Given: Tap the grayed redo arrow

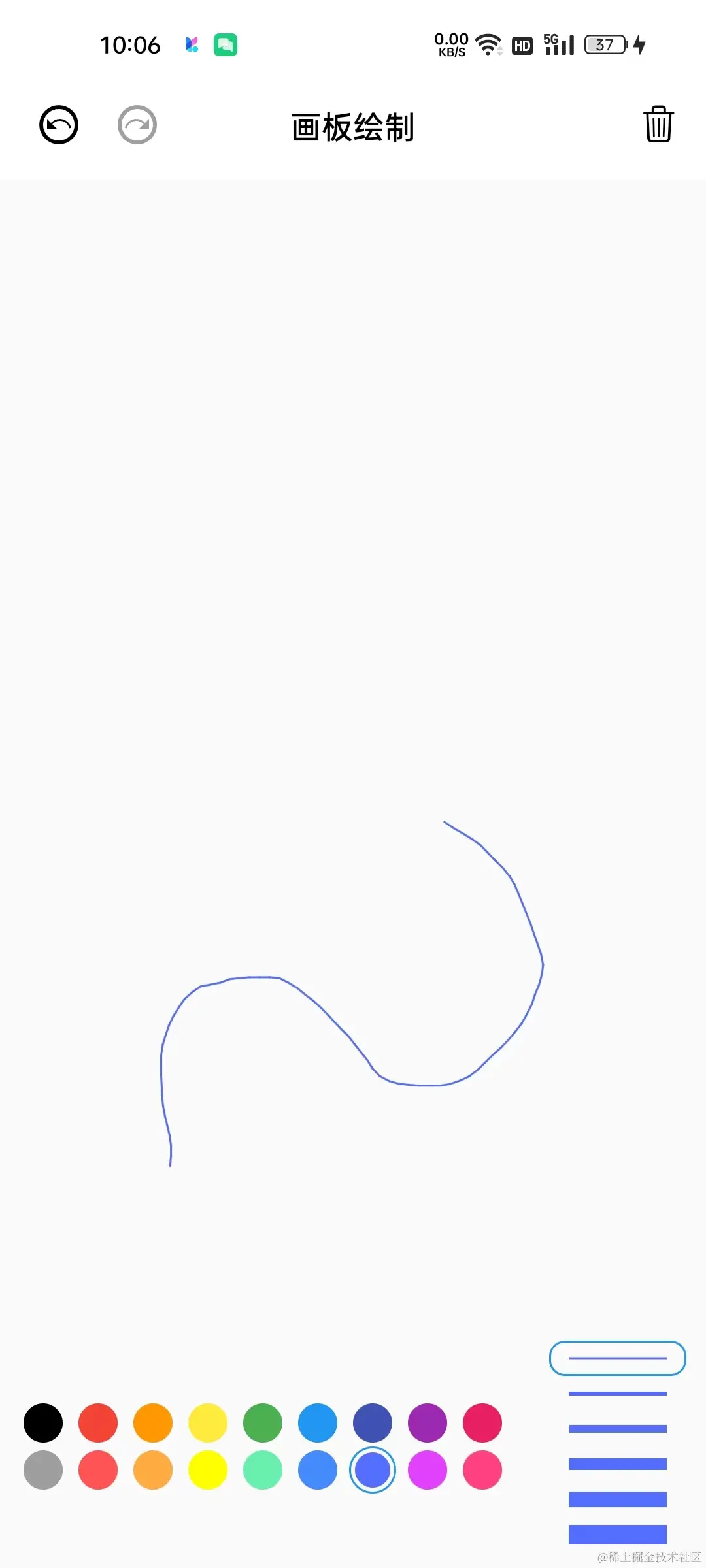Looking at the screenshot, I should 137,125.
